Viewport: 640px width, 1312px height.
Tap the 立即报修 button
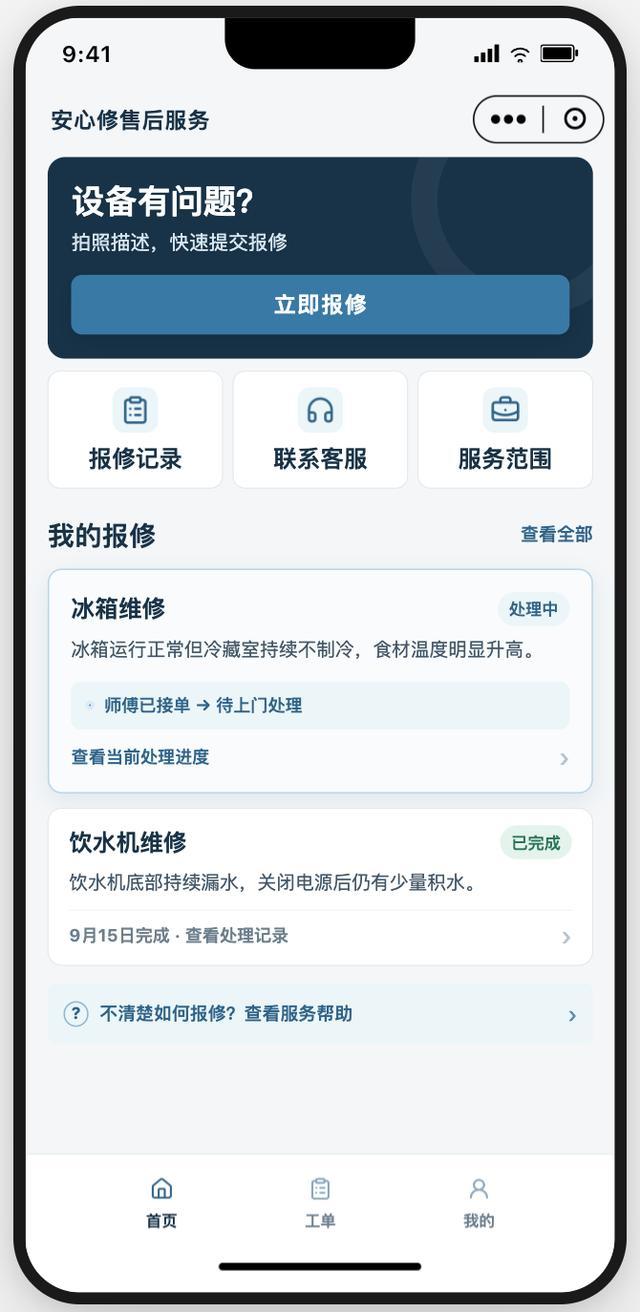click(x=320, y=305)
